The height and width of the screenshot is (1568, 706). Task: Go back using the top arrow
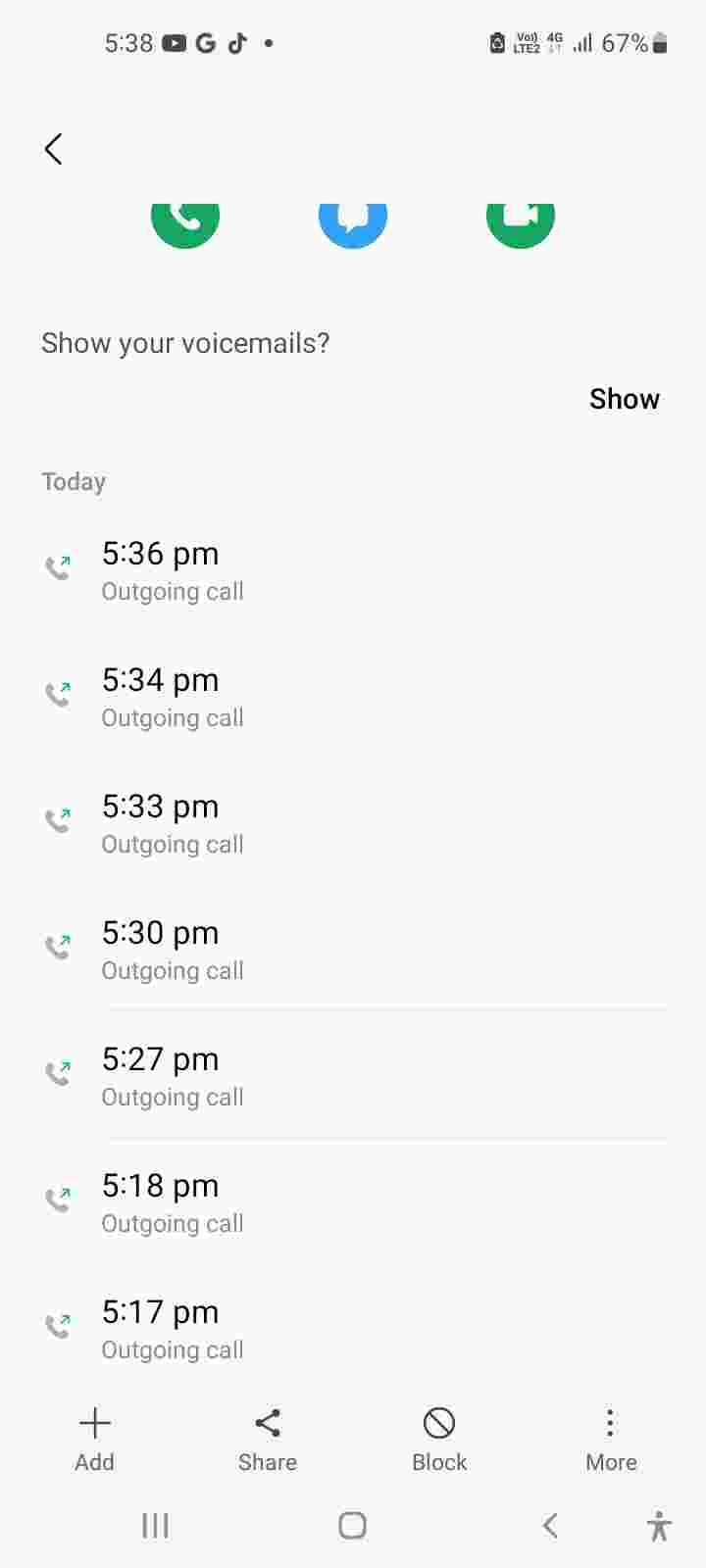(54, 149)
